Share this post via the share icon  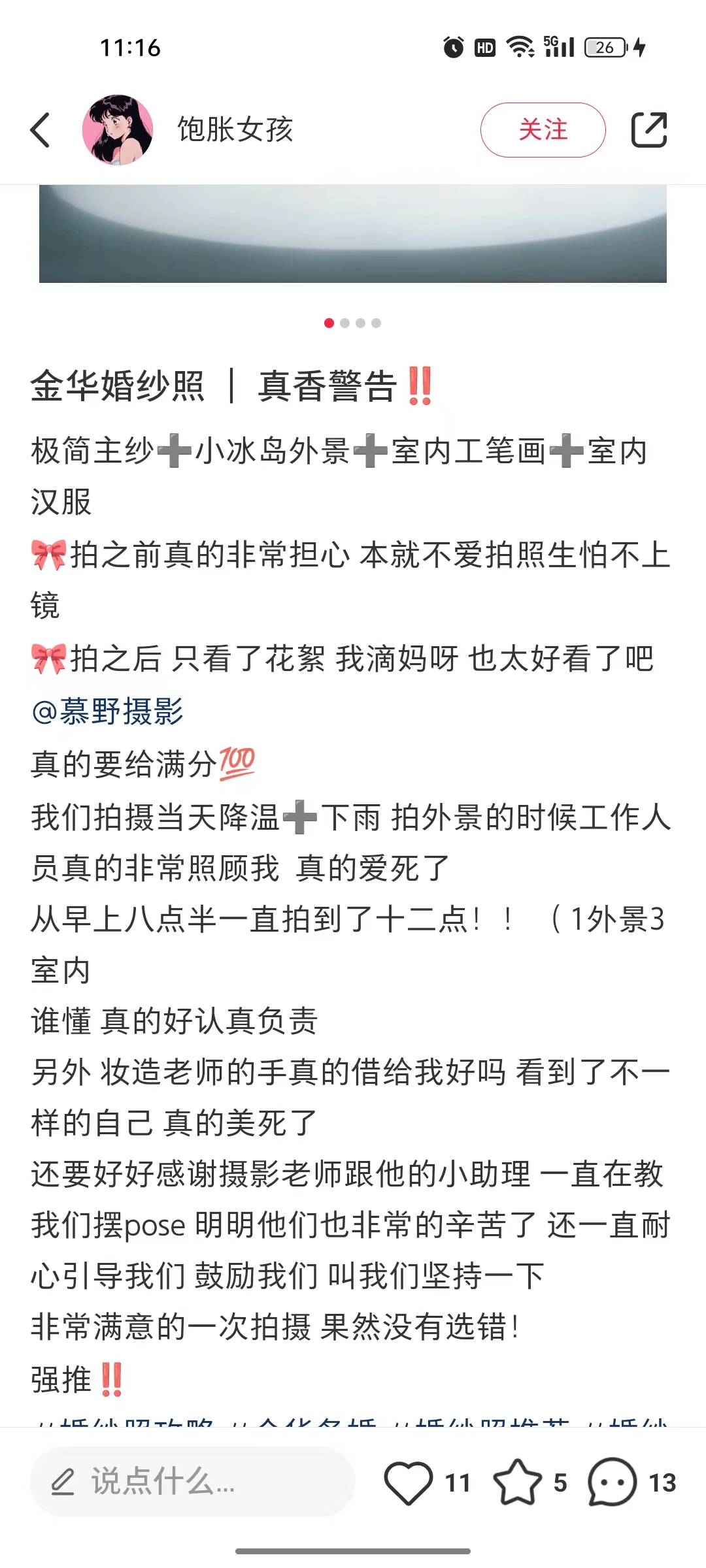click(649, 129)
